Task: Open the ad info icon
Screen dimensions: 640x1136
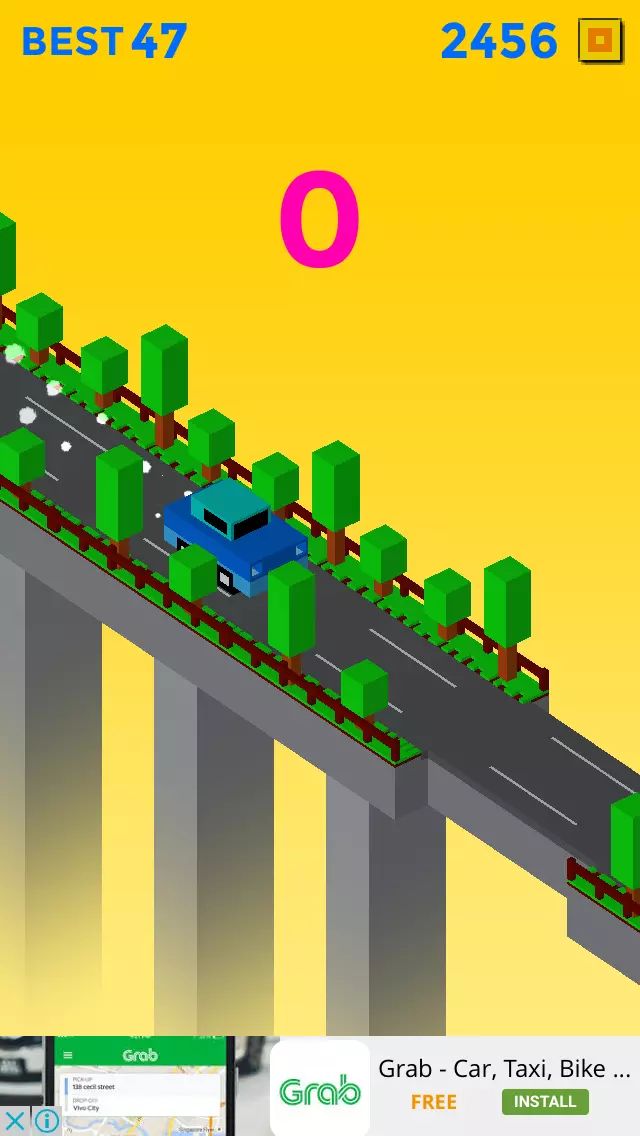Action: click(46, 1121)
